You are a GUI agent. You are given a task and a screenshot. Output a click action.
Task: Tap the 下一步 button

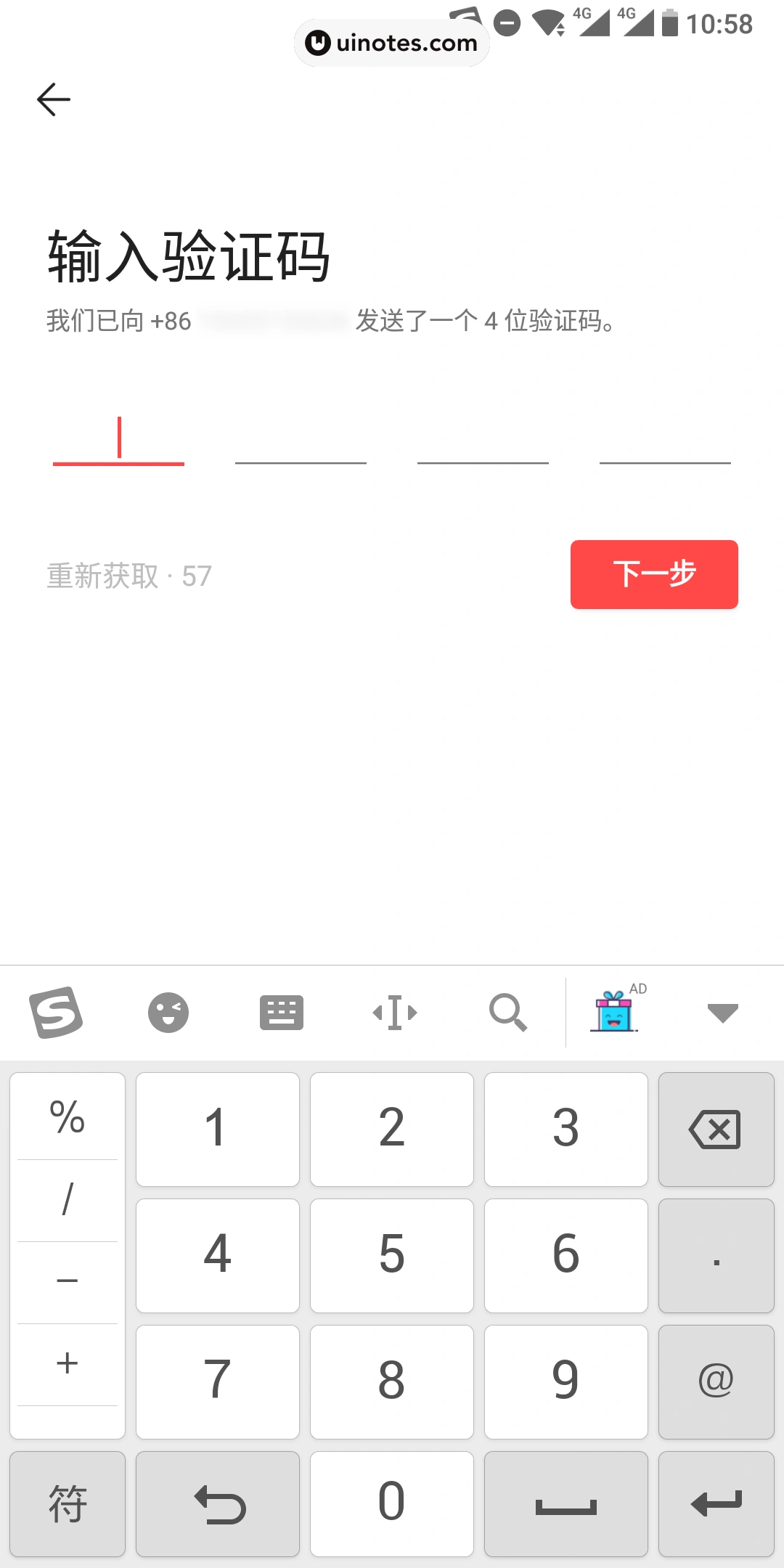coord(654,574)
